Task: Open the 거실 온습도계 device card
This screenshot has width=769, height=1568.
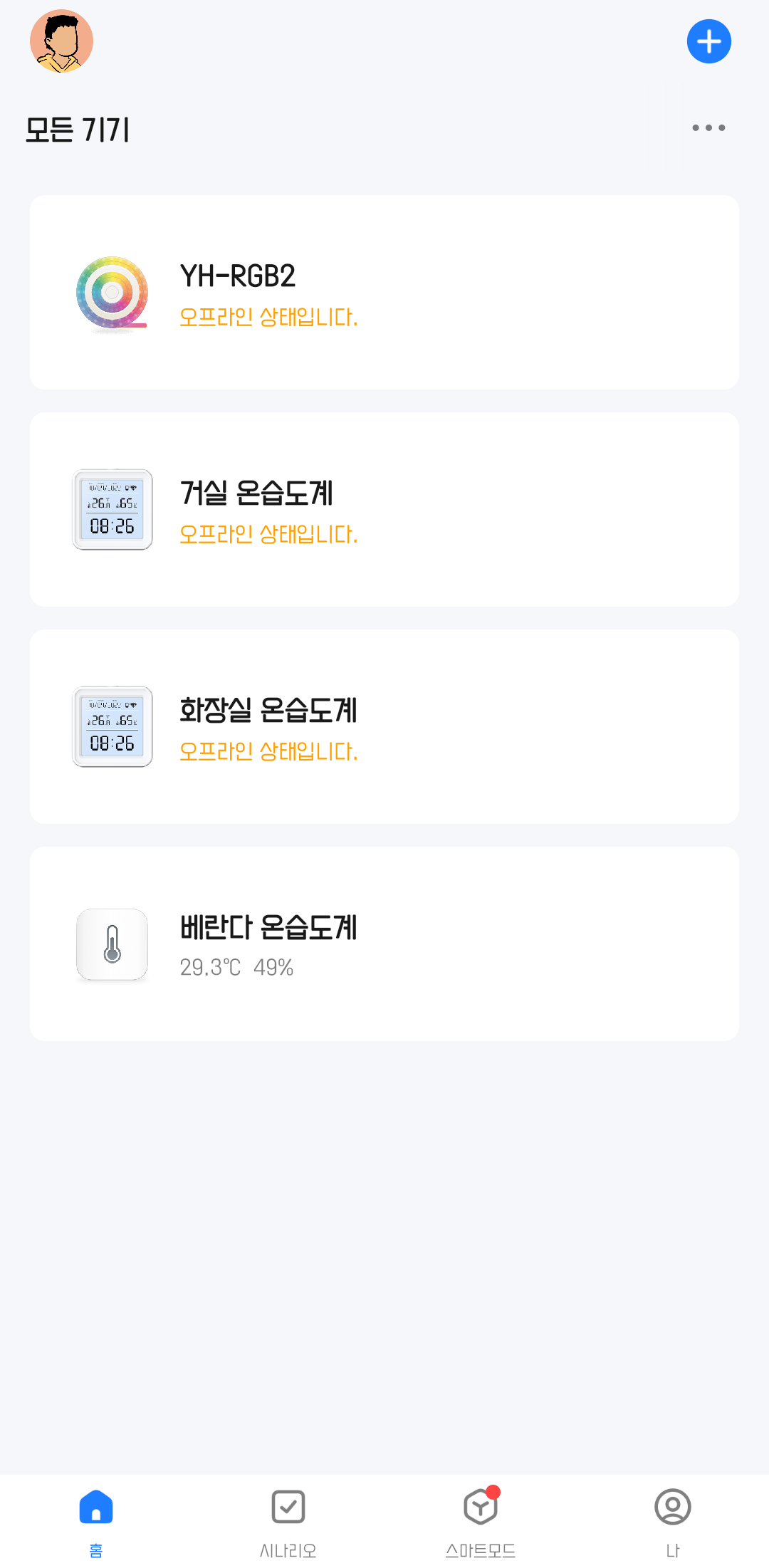Action: (x=384, y=509)
